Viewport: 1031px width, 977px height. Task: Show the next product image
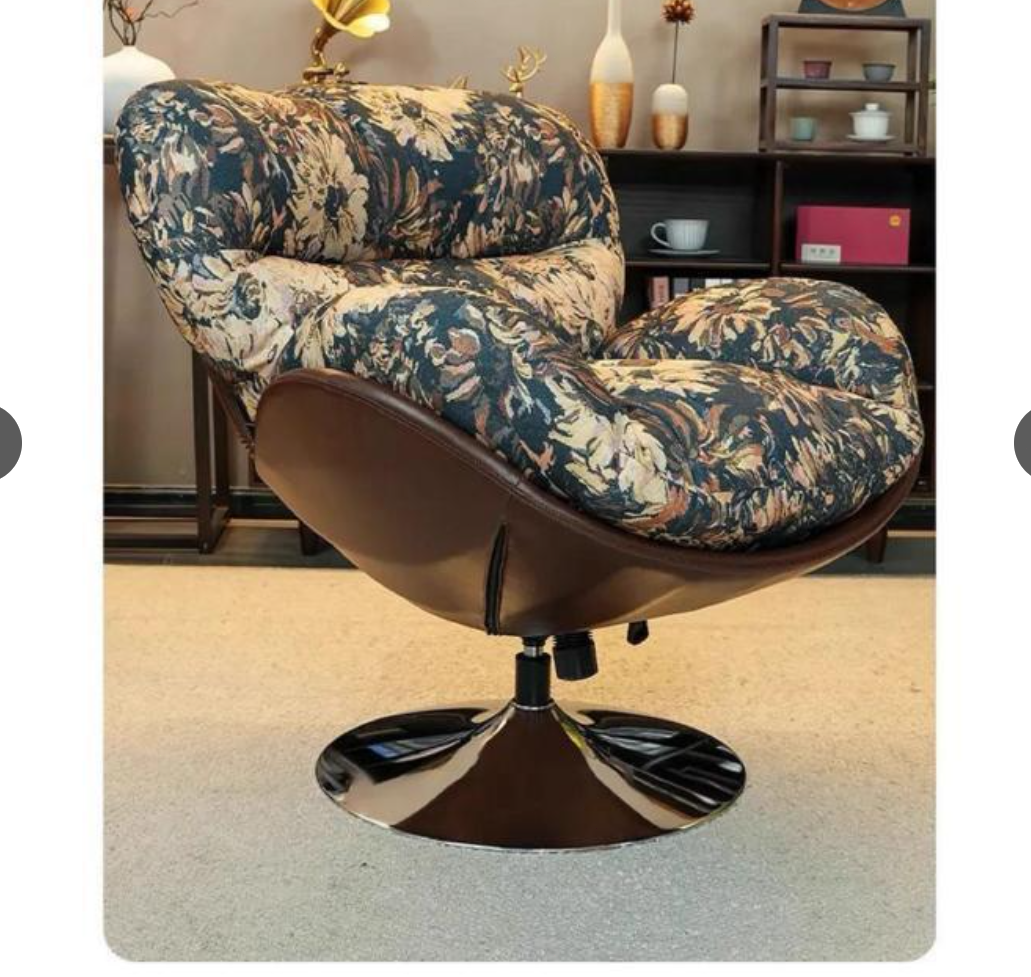tap(1022, 441)
